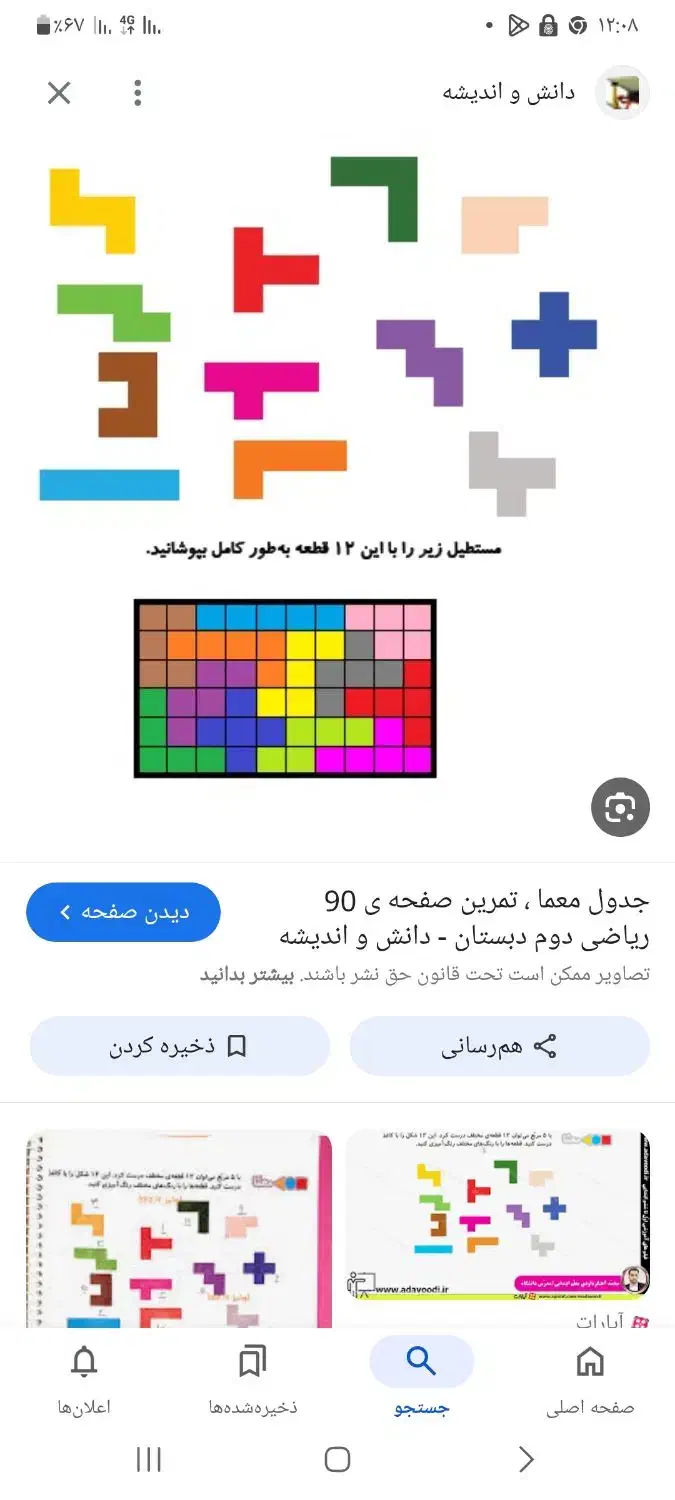Open system recent apps button
Viewport: 675px width, 1500px height.
[x=149, y=1459]
